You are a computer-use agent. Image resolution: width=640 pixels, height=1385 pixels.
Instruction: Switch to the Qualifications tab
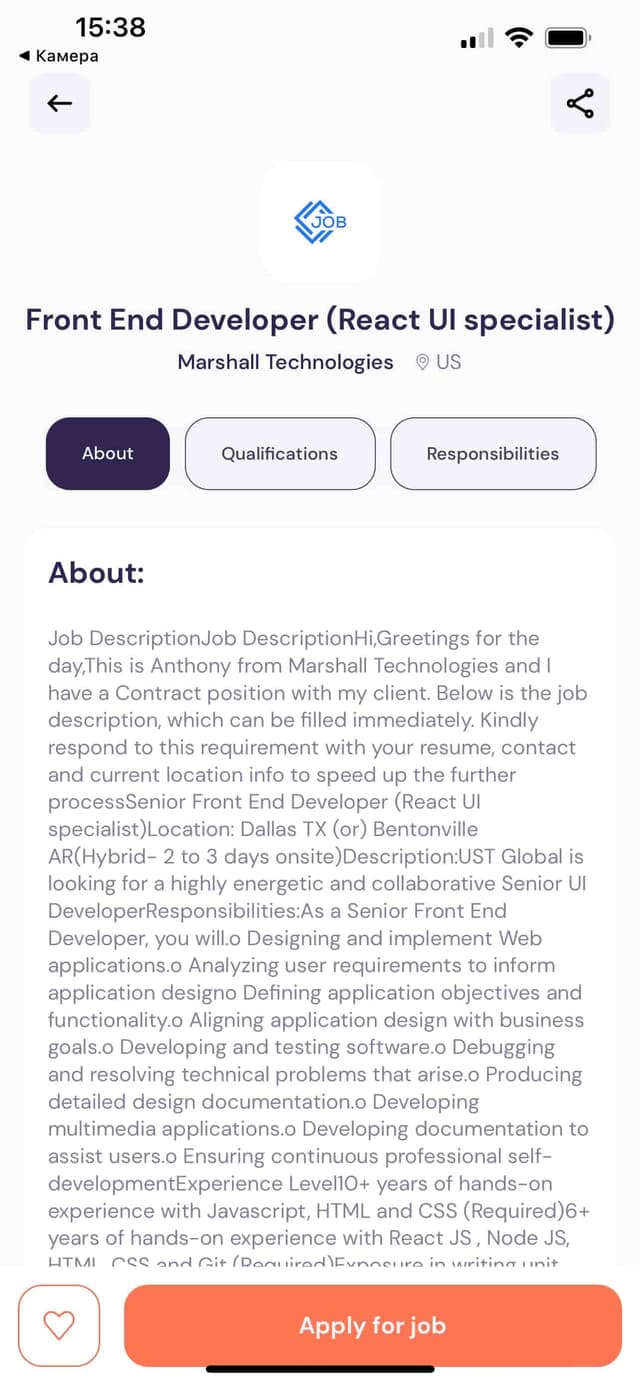[x=280, y=453]
